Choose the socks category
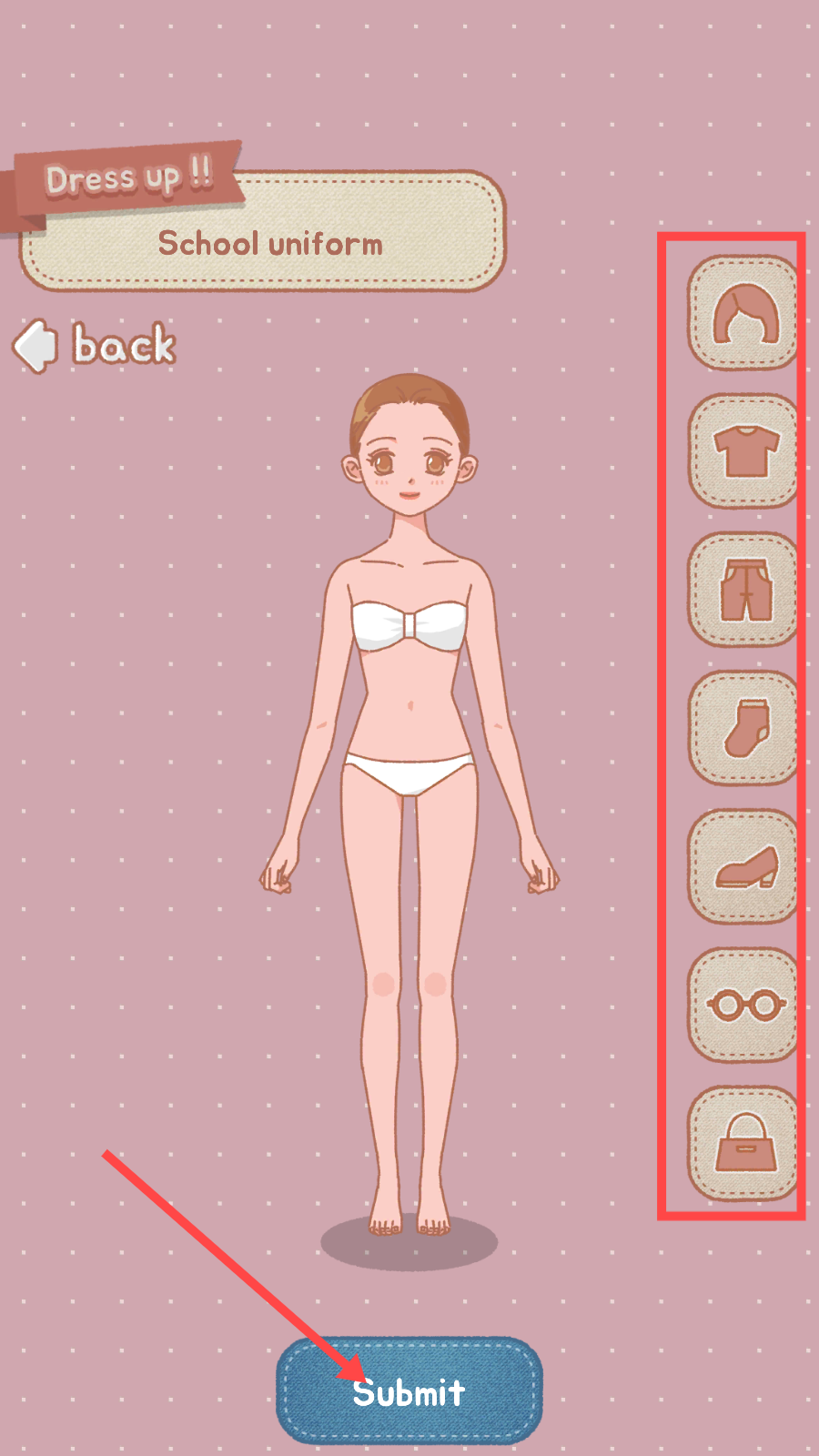The width and height of the screenshot is (819, 1456). click(x=744, y=728)
